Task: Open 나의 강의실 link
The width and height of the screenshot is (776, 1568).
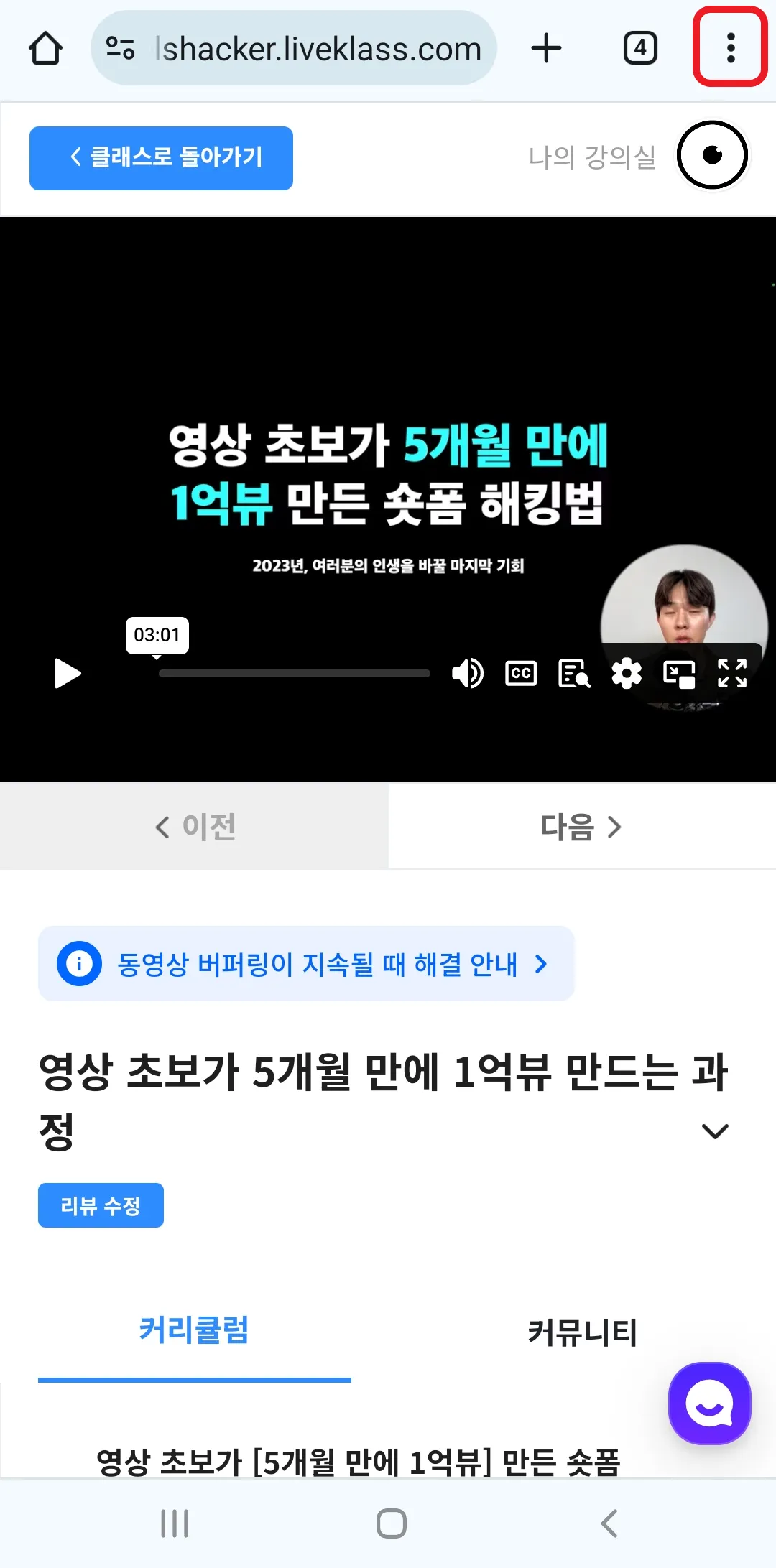Action: [x=592, y=157]
